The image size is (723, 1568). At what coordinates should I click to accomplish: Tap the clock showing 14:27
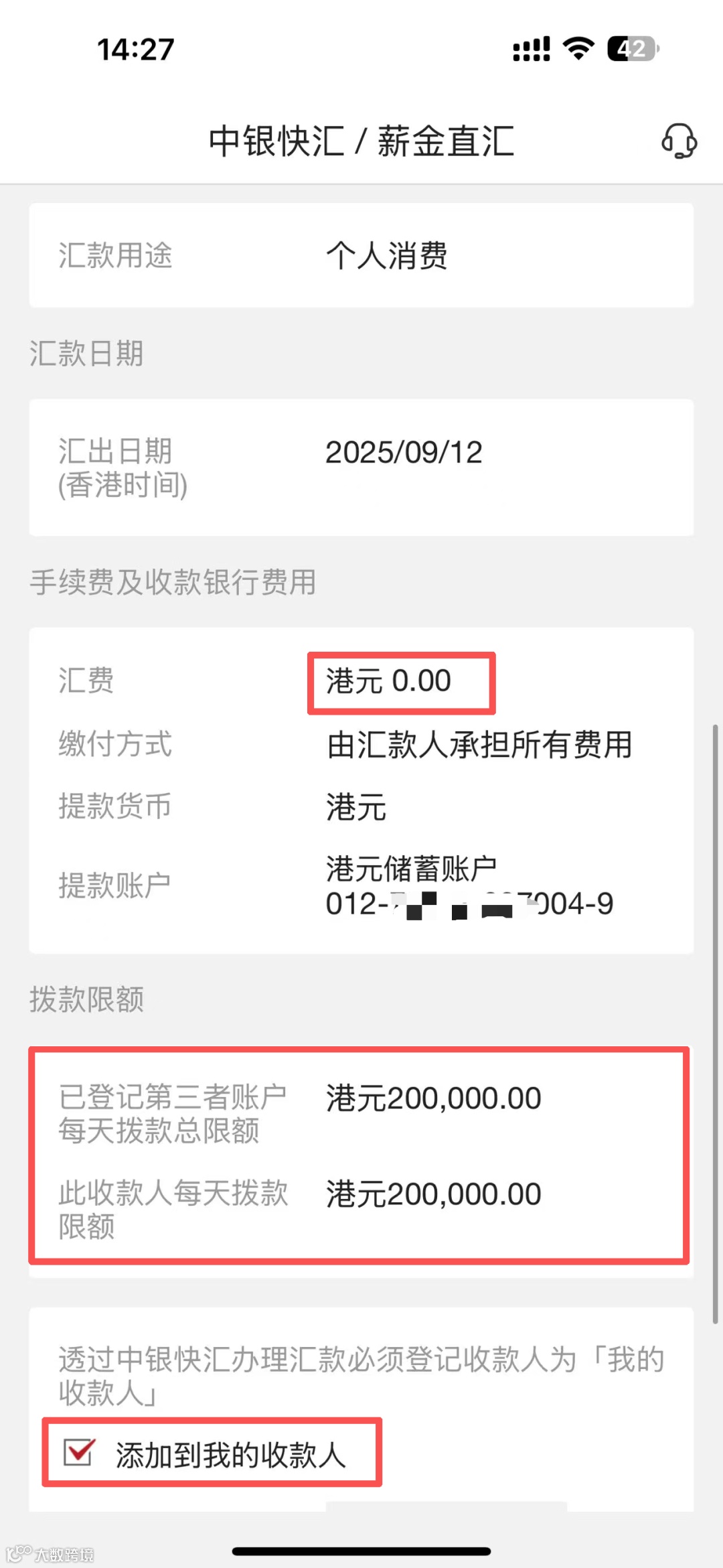(136, 47)
